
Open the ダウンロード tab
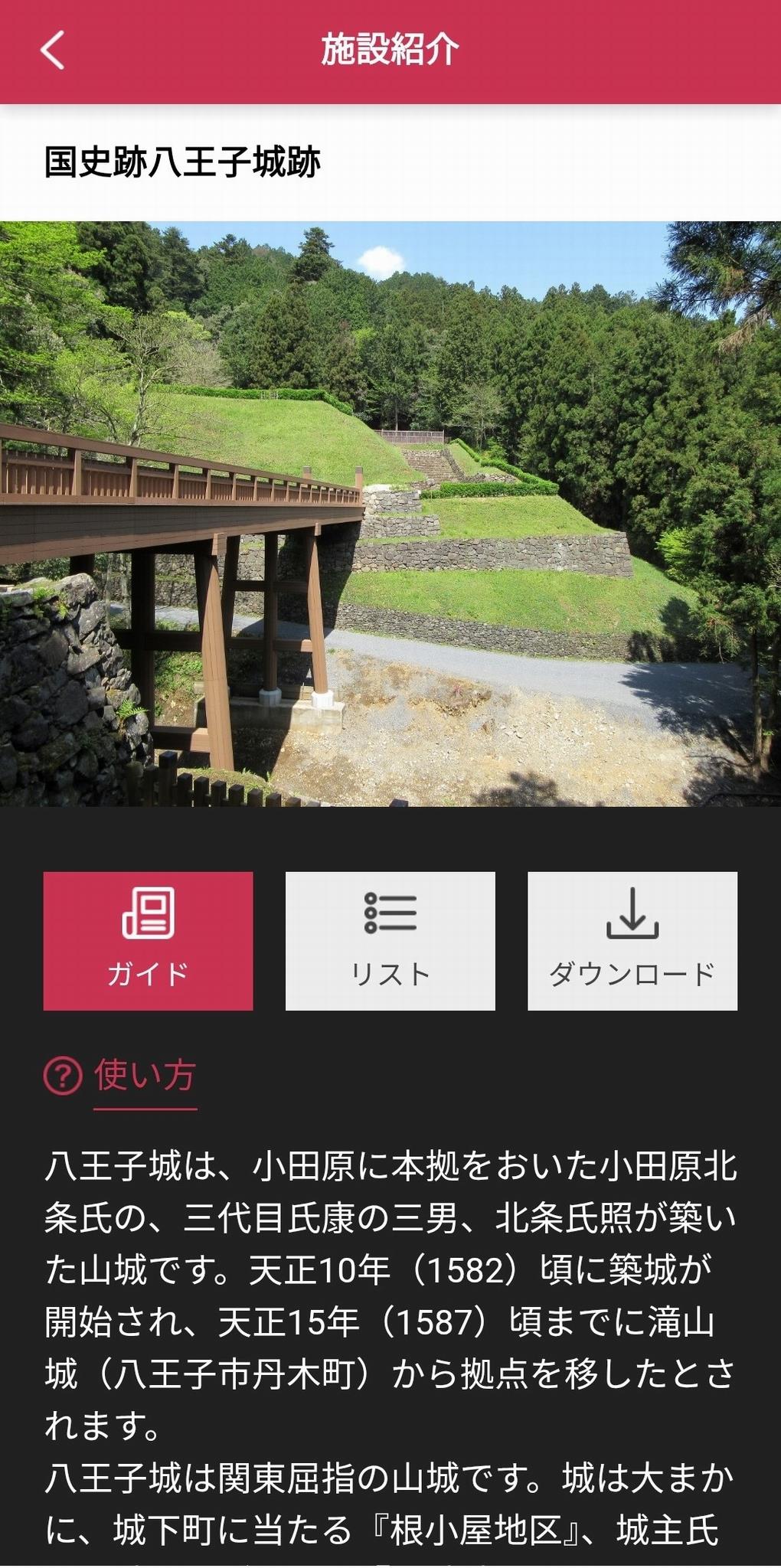tap(632, 940)
